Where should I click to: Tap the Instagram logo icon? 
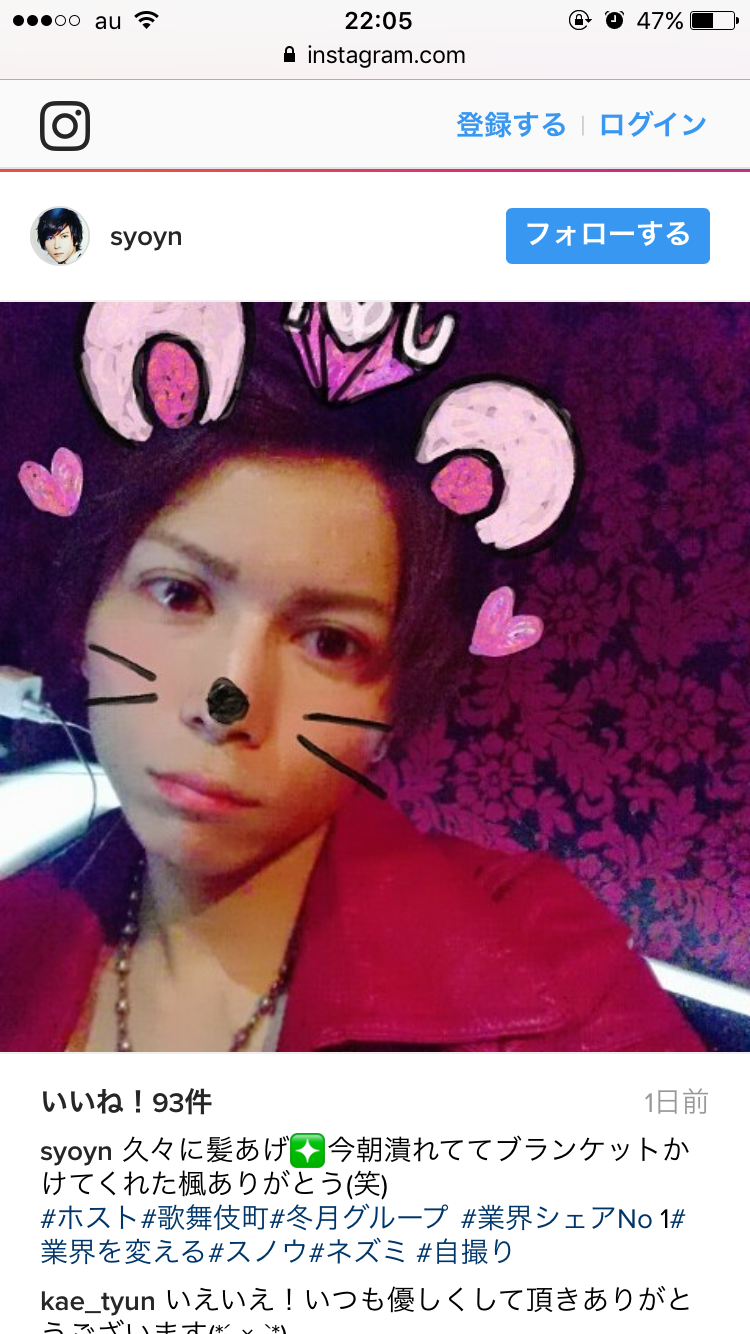click(x=65, y=126)
